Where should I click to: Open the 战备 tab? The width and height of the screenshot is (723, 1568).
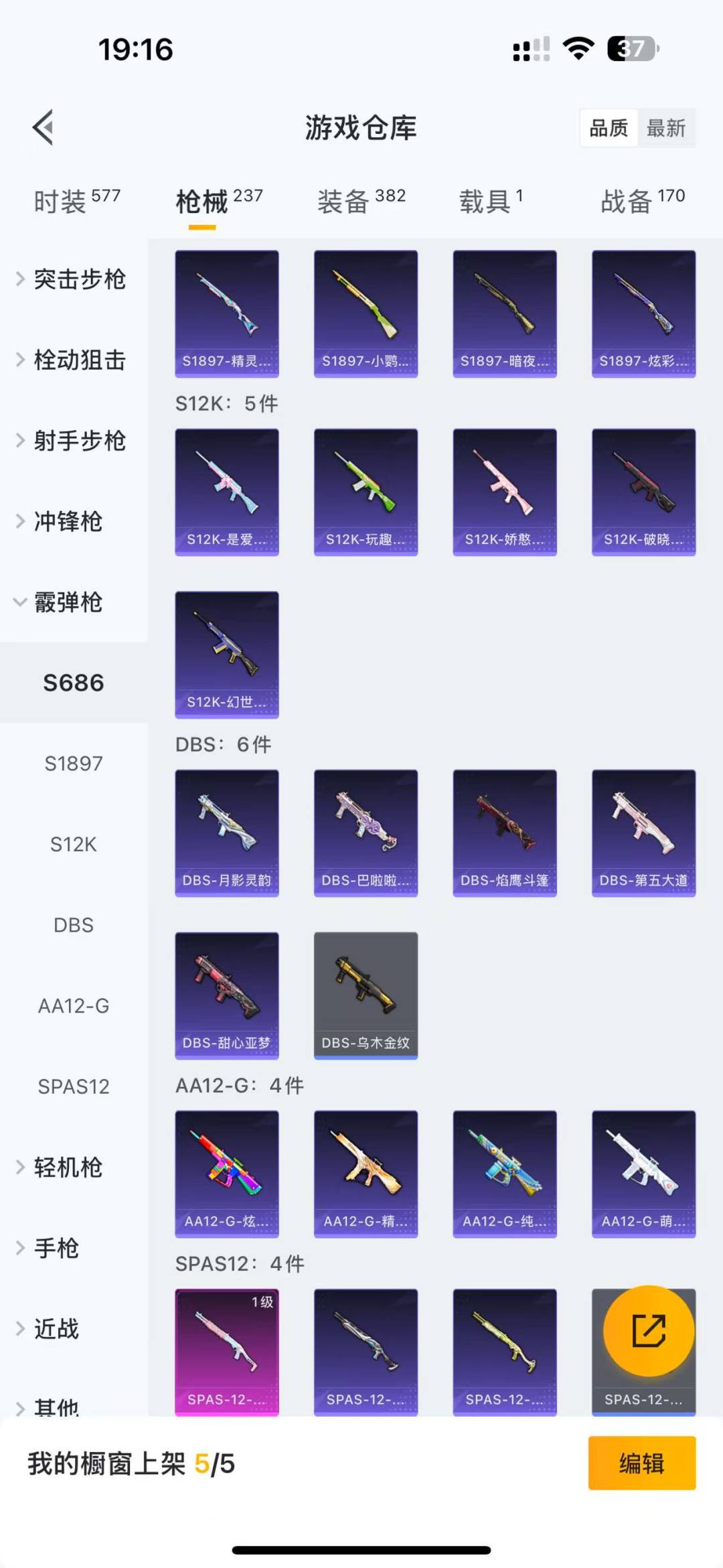tap(642, 200)
